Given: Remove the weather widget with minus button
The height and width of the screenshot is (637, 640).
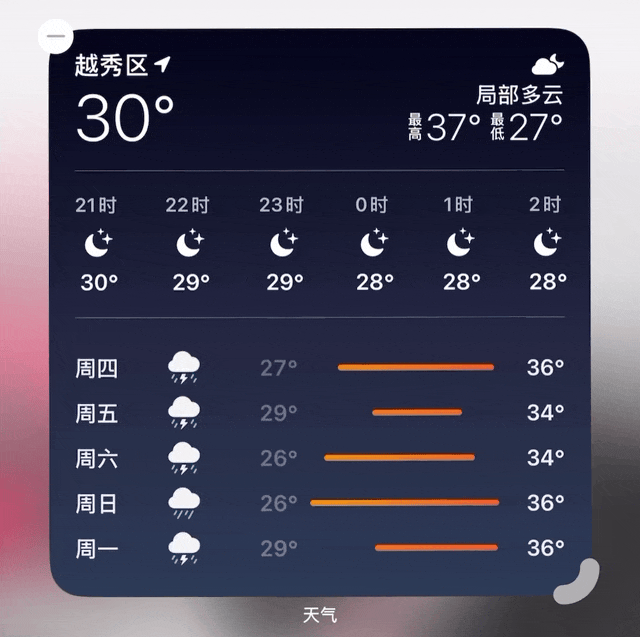Looking at the screenshot, I should tap(55, 38).
